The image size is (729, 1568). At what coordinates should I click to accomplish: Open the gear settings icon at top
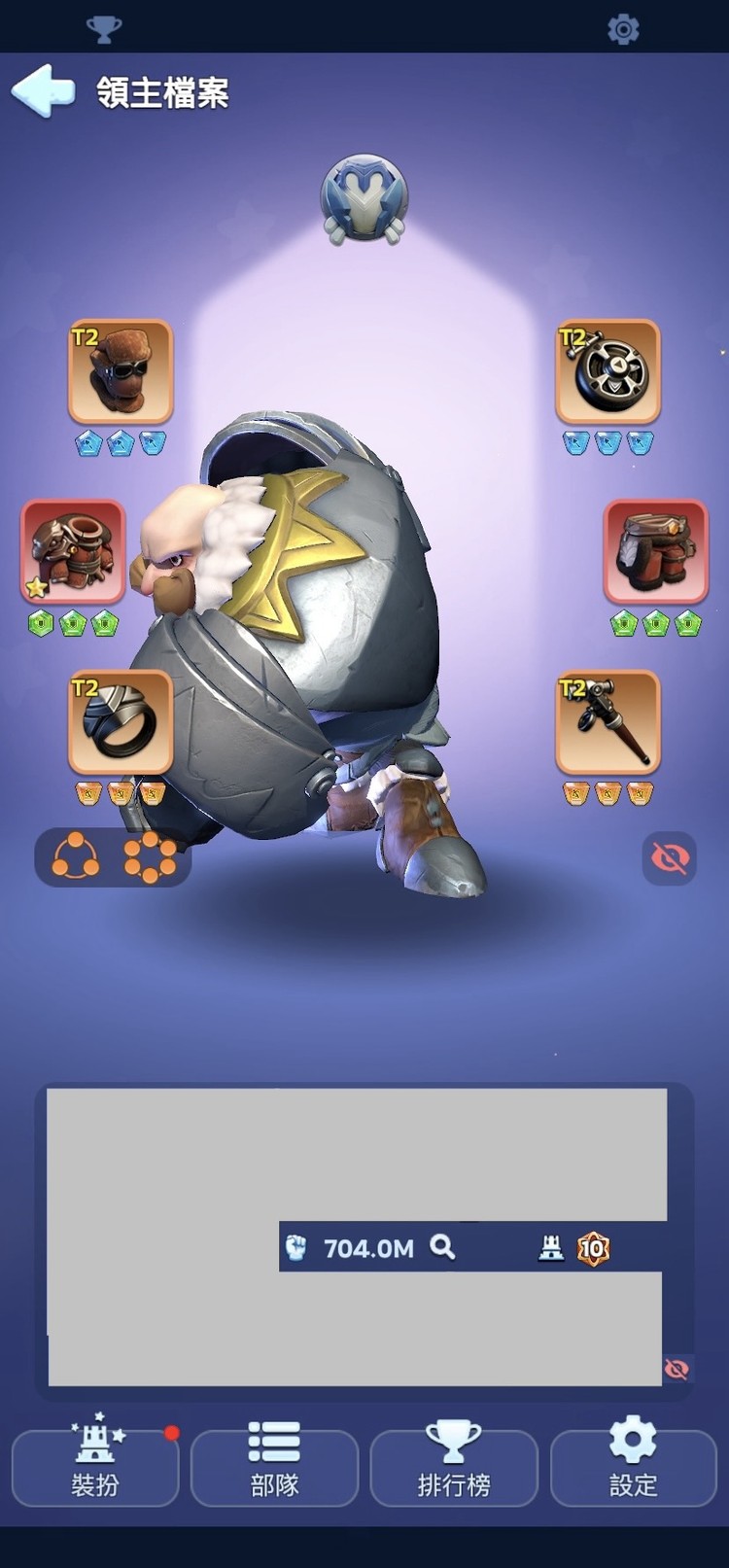[x=623, y=29]
